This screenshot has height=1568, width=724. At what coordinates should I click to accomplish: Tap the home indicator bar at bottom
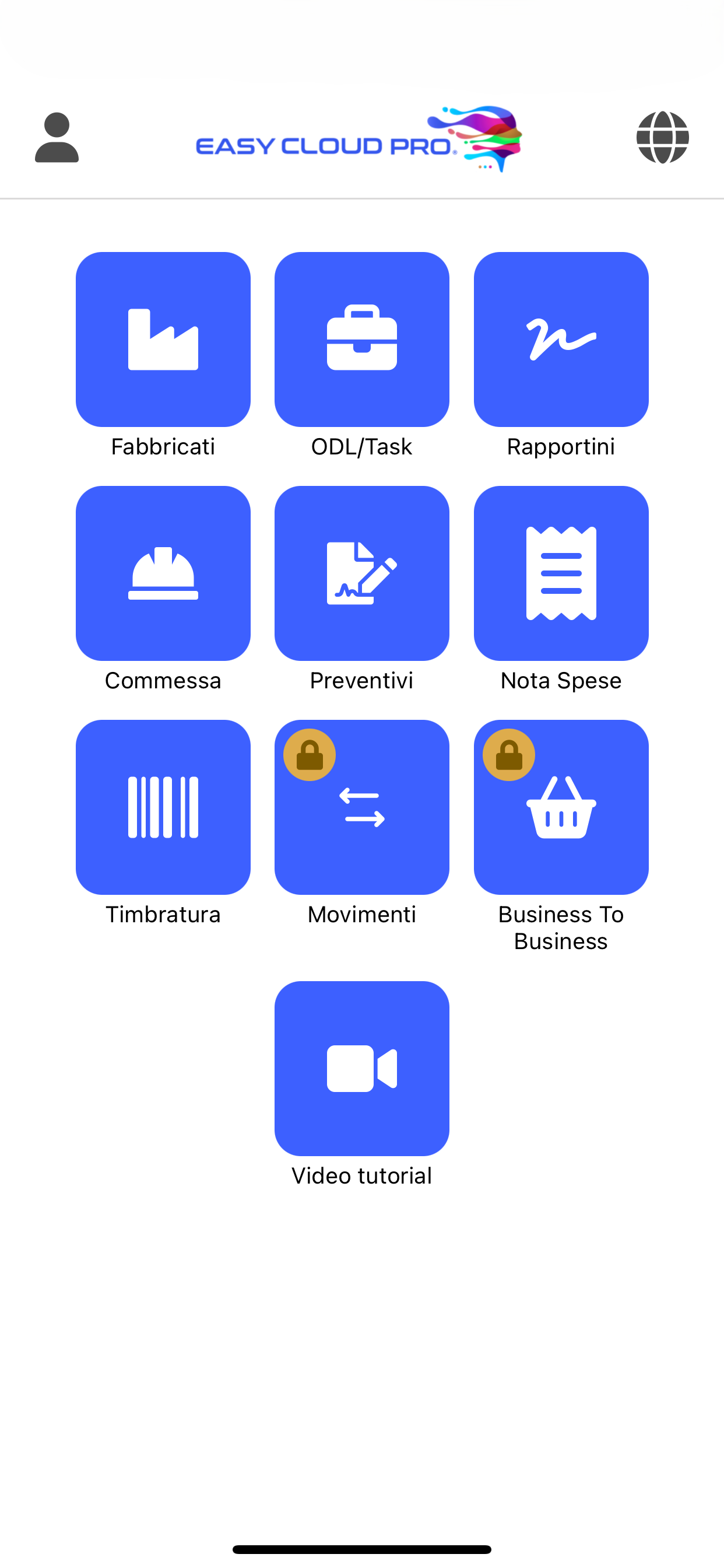[362, 1550]
